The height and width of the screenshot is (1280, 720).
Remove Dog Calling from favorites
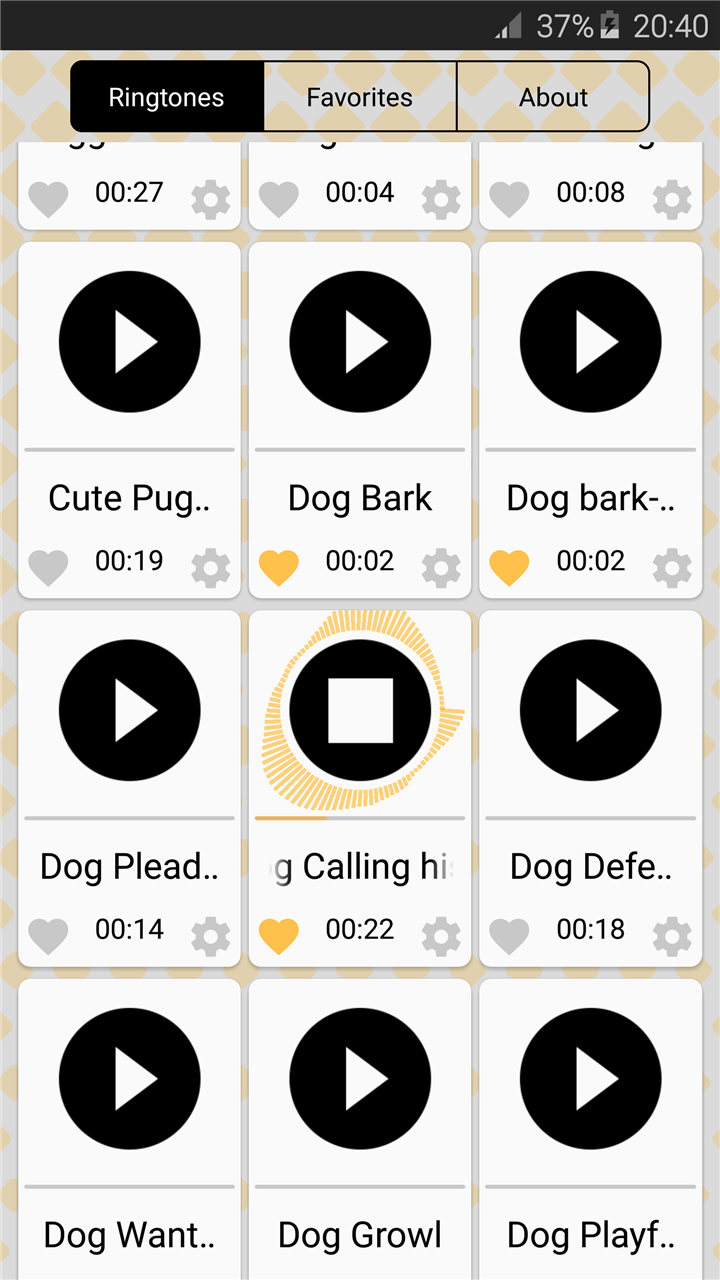point(279,935)
